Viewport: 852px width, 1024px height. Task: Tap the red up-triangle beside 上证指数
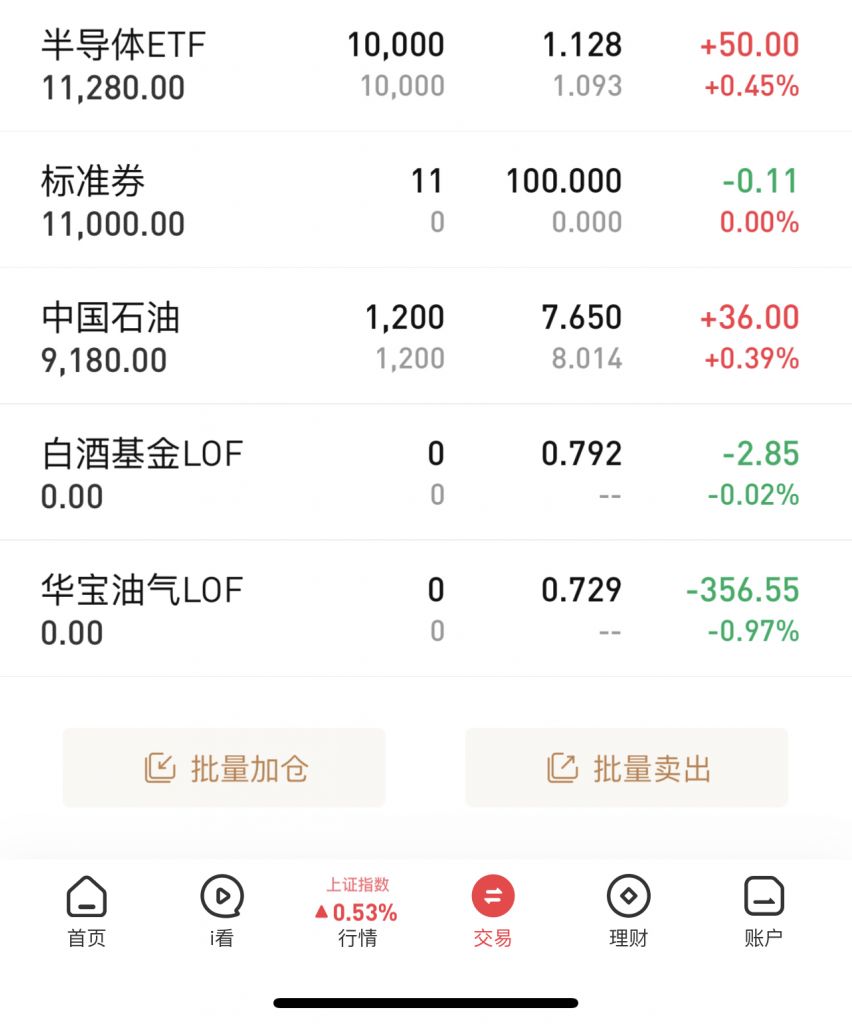point(322,911)
